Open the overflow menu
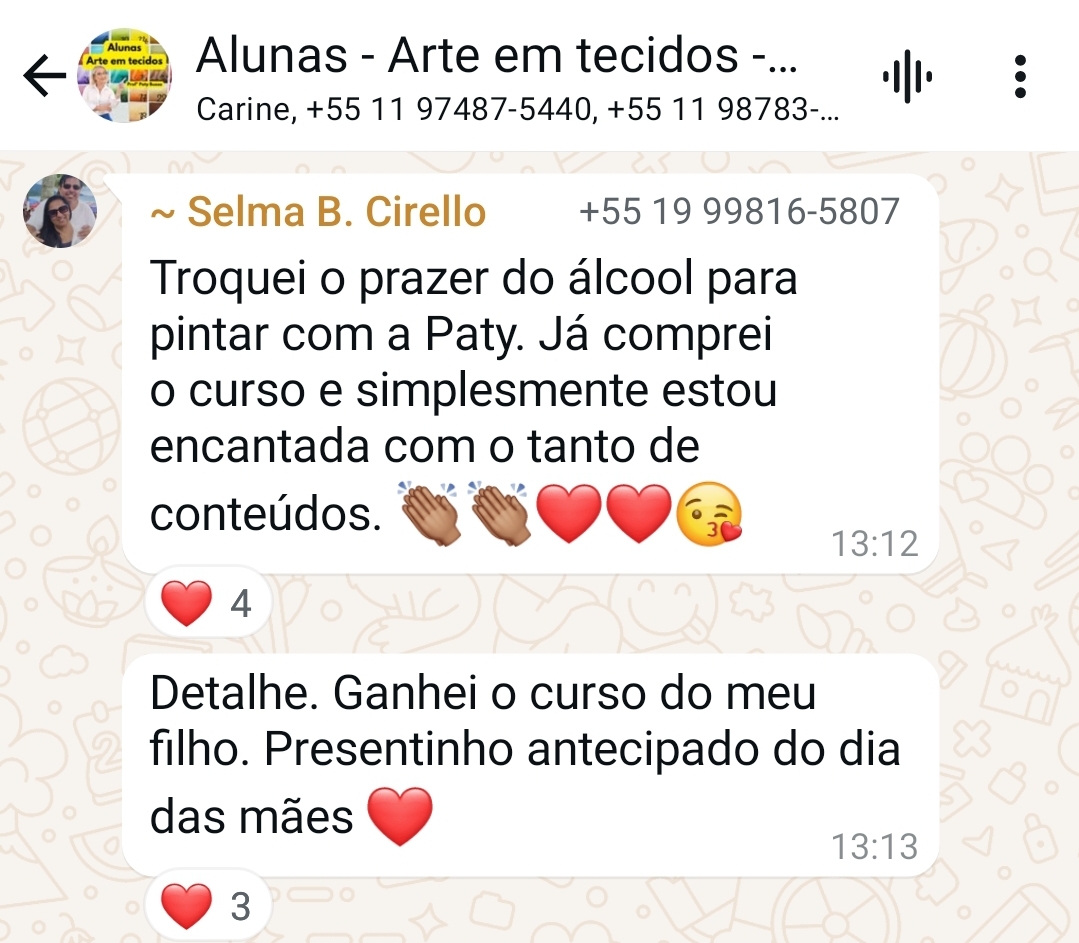The image size is (1079, 943). pos(1019,77)
